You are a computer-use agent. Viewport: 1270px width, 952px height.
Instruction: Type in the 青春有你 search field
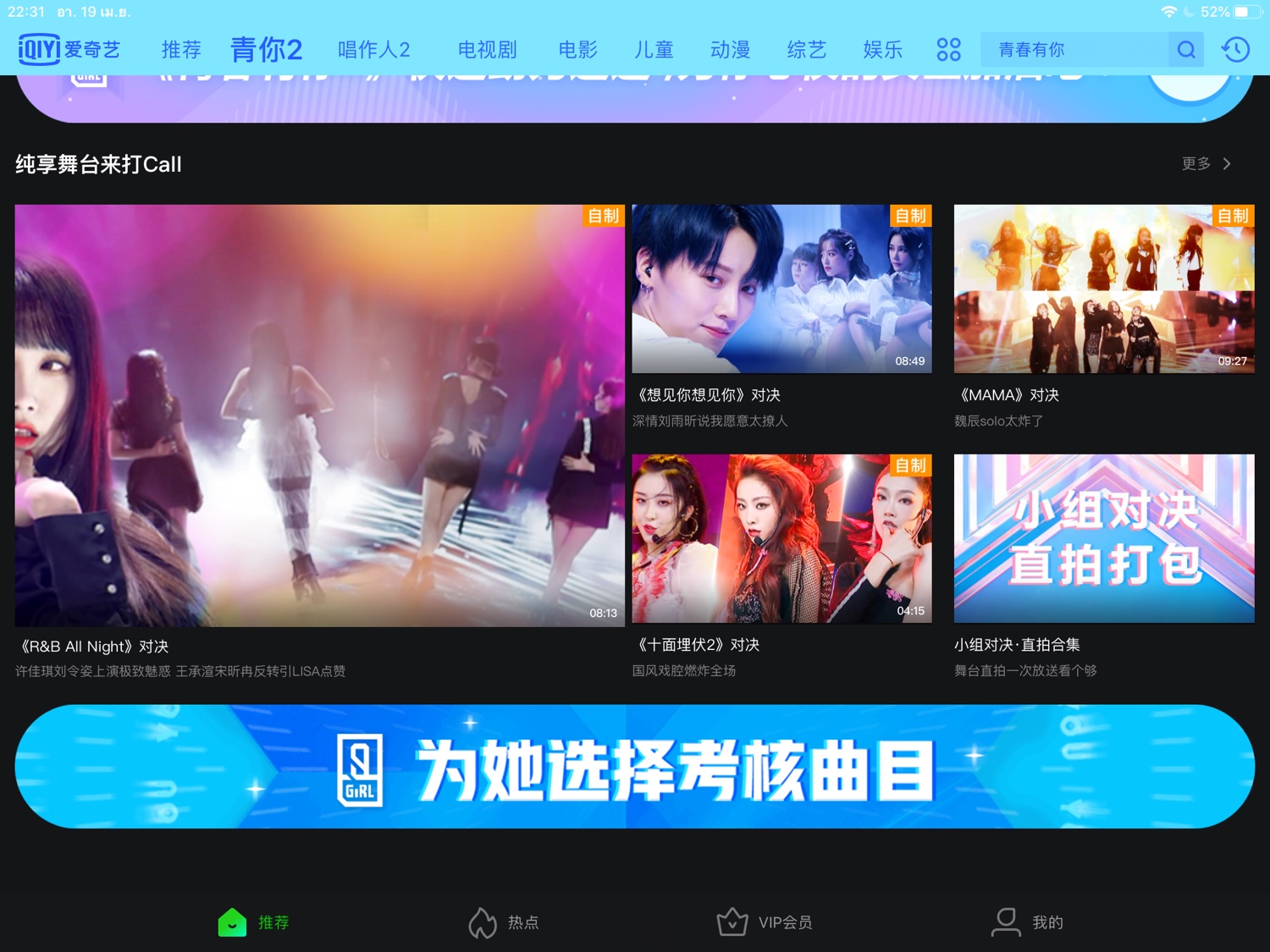click(x=1075, y=50)
